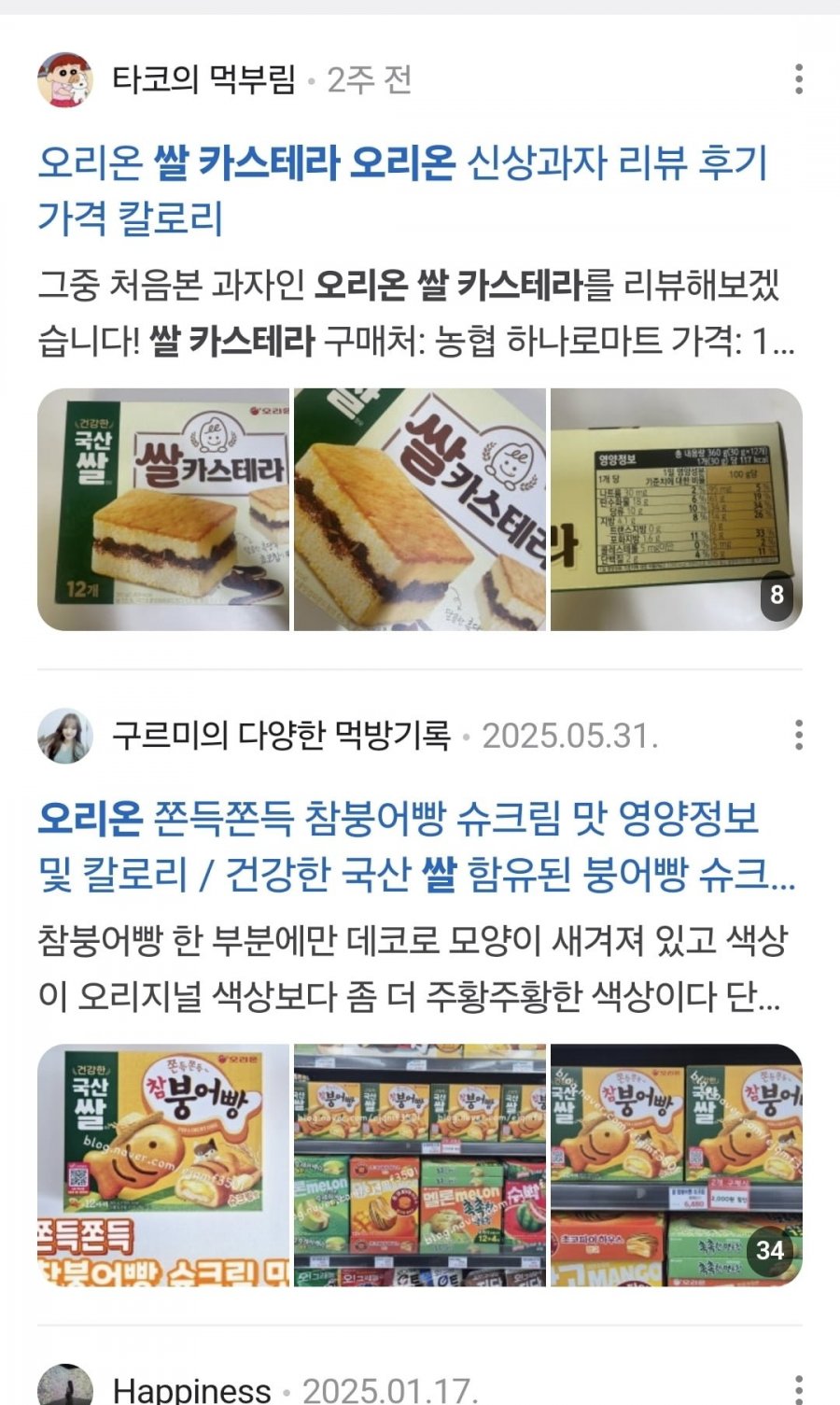Visit 타코의 먹부림 blog profile
The height and width of the screenshot is (1405, 840).
pyautogui.click(x=203, y=80)
